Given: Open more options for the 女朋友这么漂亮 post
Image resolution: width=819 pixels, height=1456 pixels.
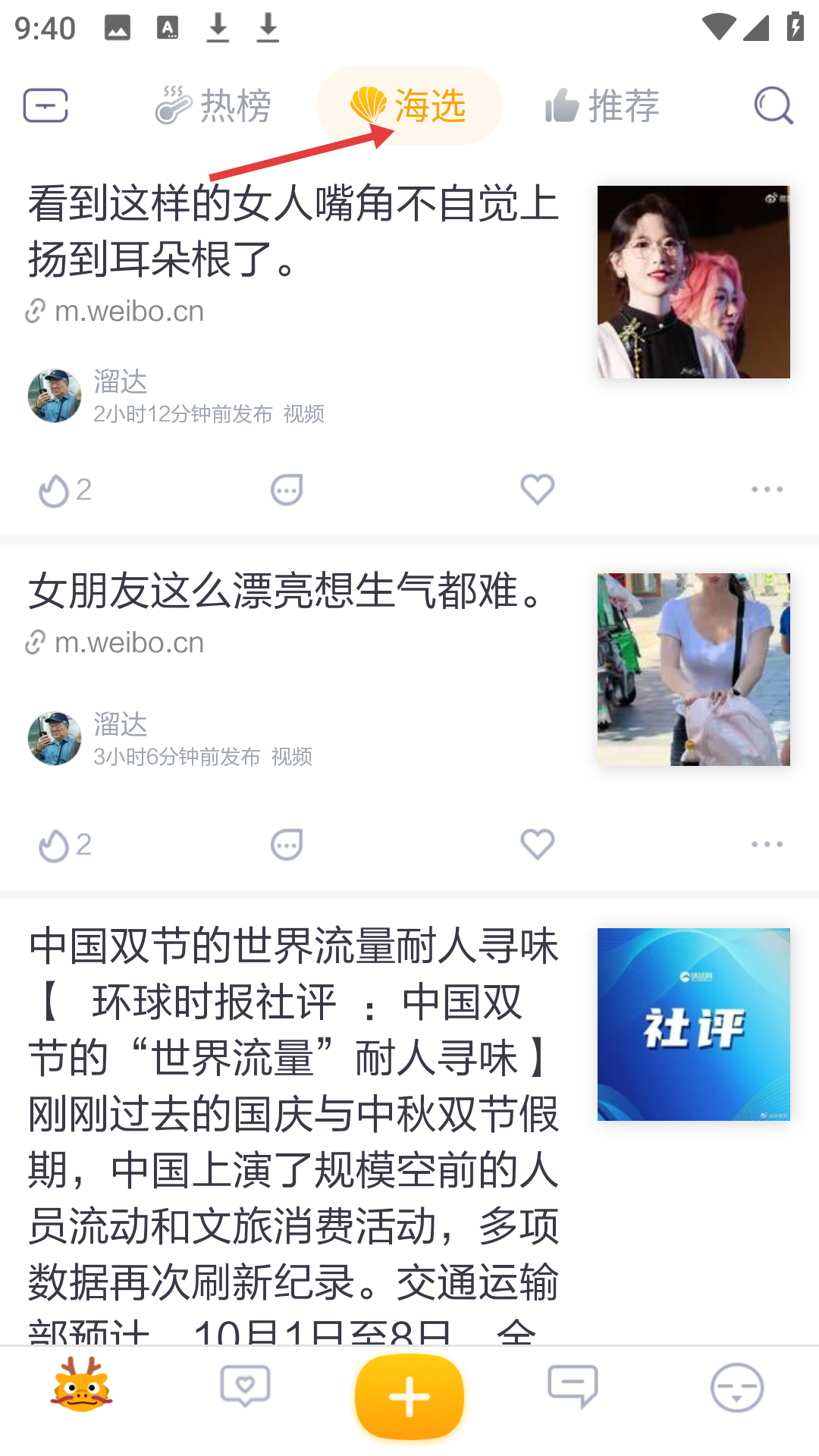Looking at the screenshot, I should coord(767,844).
